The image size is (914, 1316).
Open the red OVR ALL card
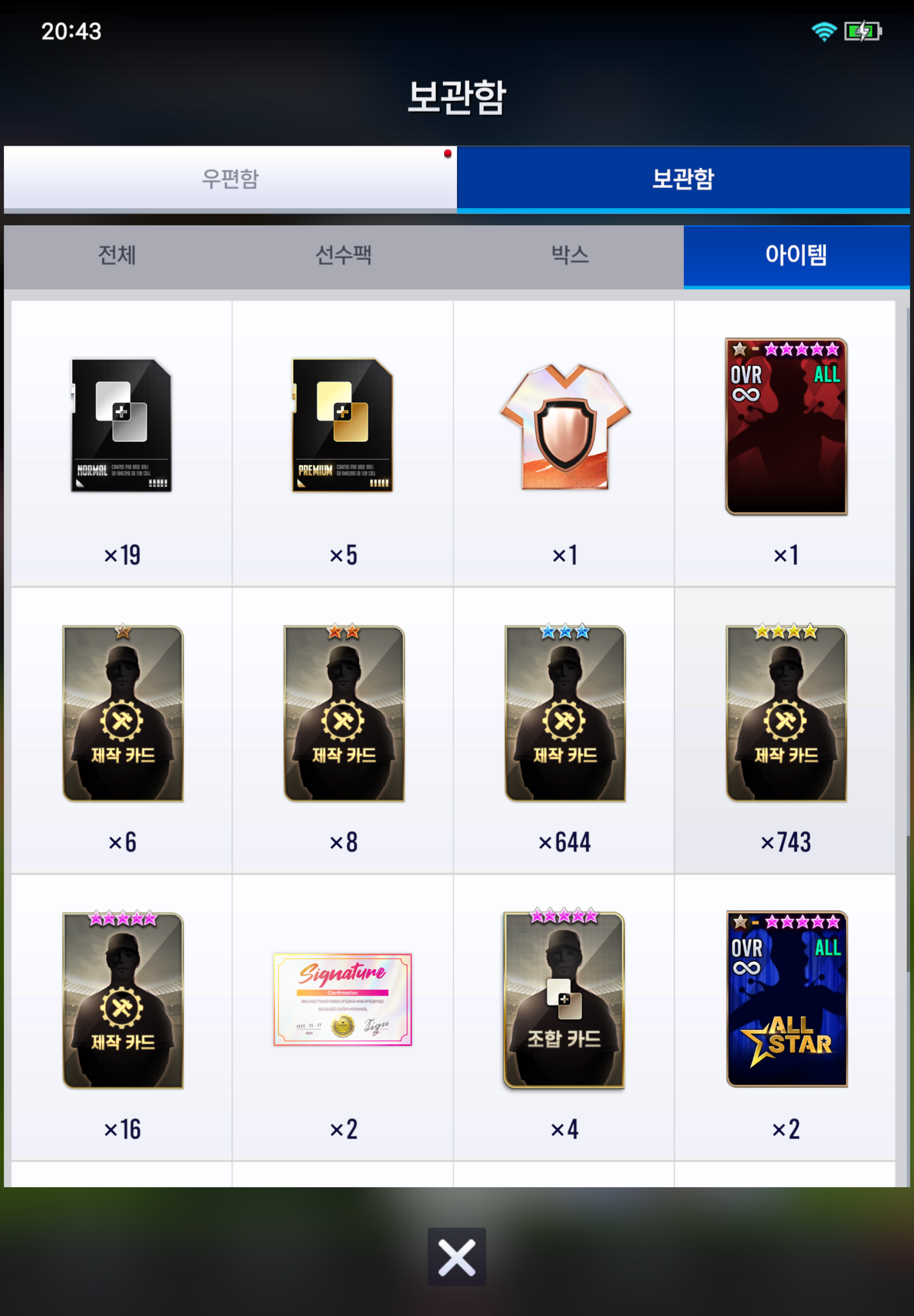tap(786, 426)
